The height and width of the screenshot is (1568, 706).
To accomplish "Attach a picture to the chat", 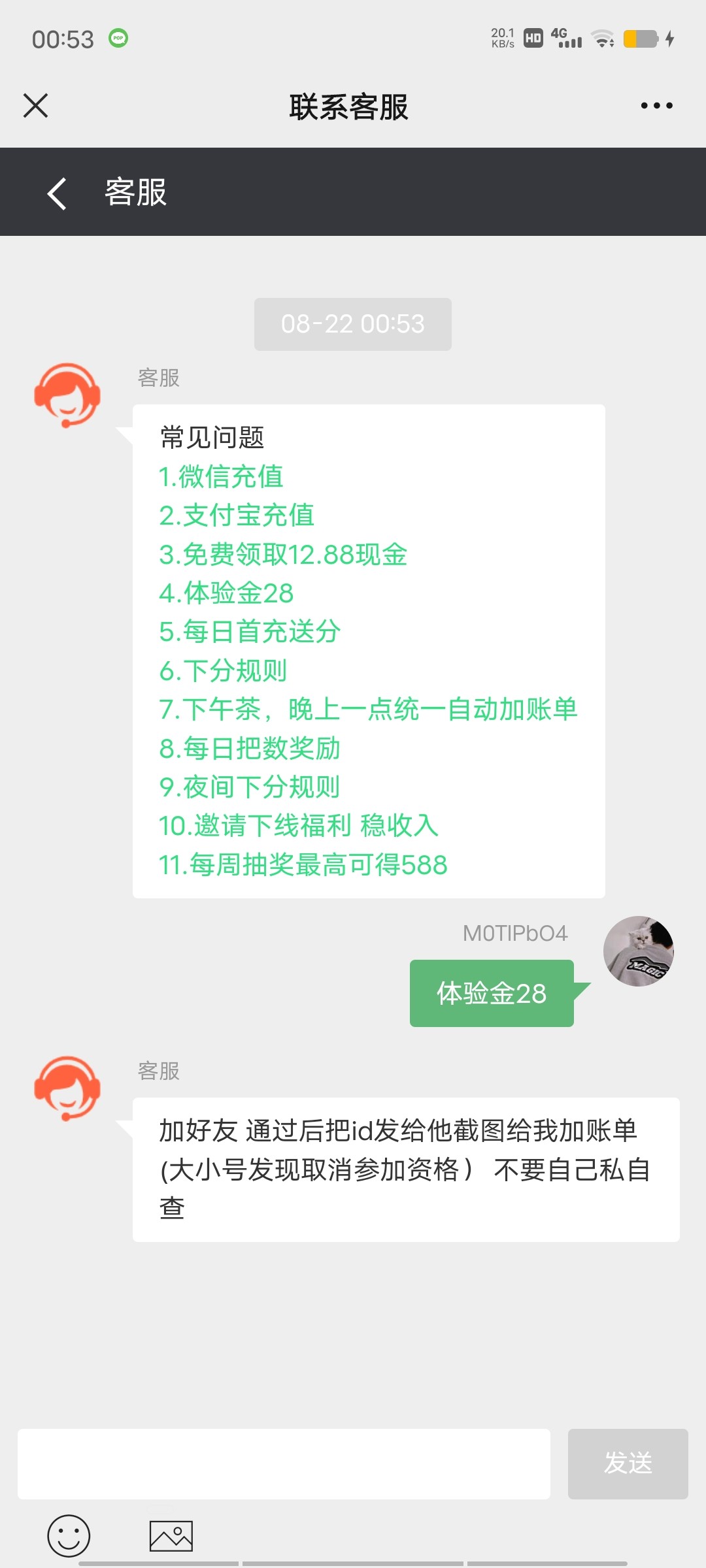I will click(171, 1535).
